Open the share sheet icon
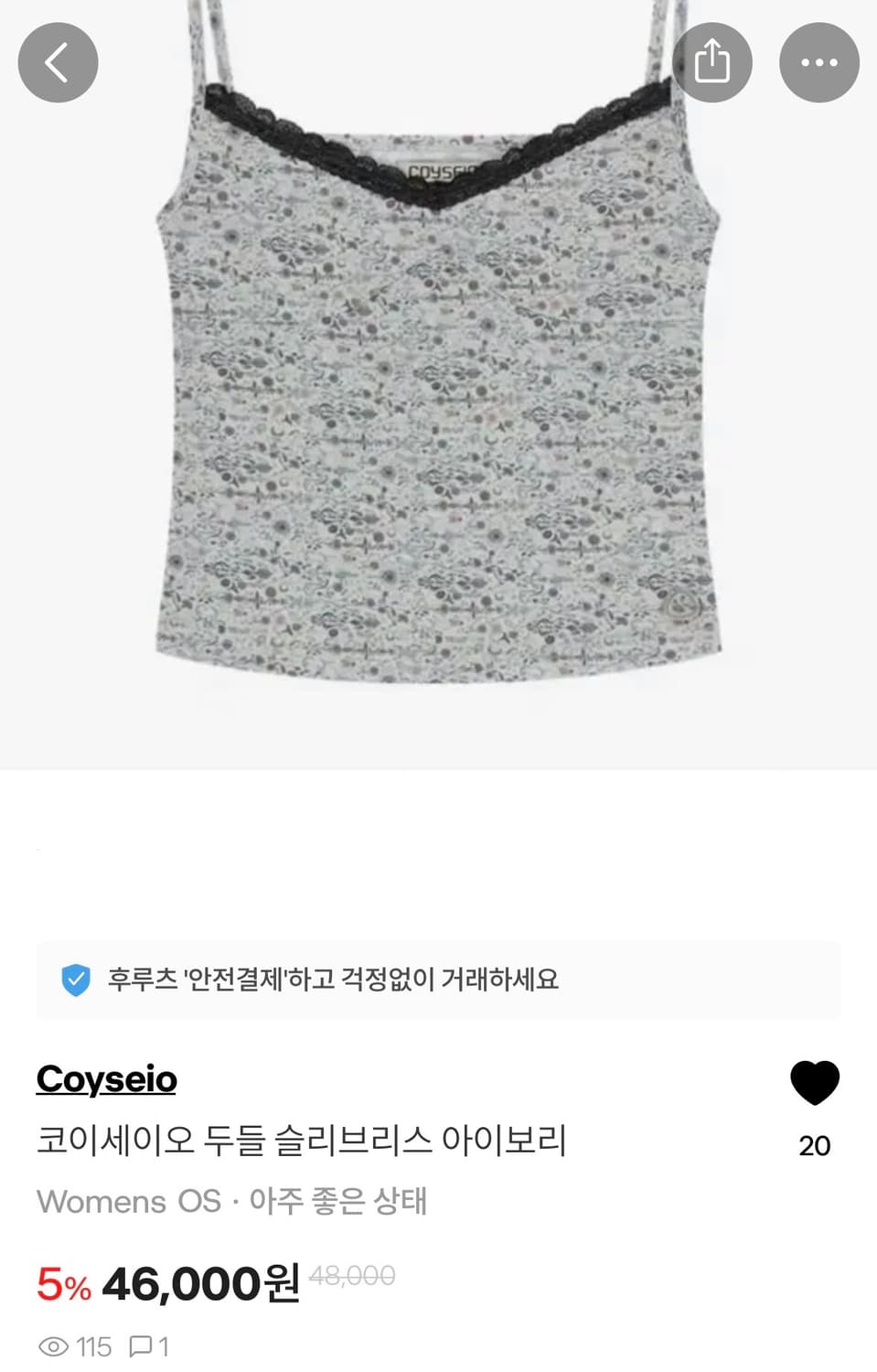The image size is (877, 1372). pos(712,62)
